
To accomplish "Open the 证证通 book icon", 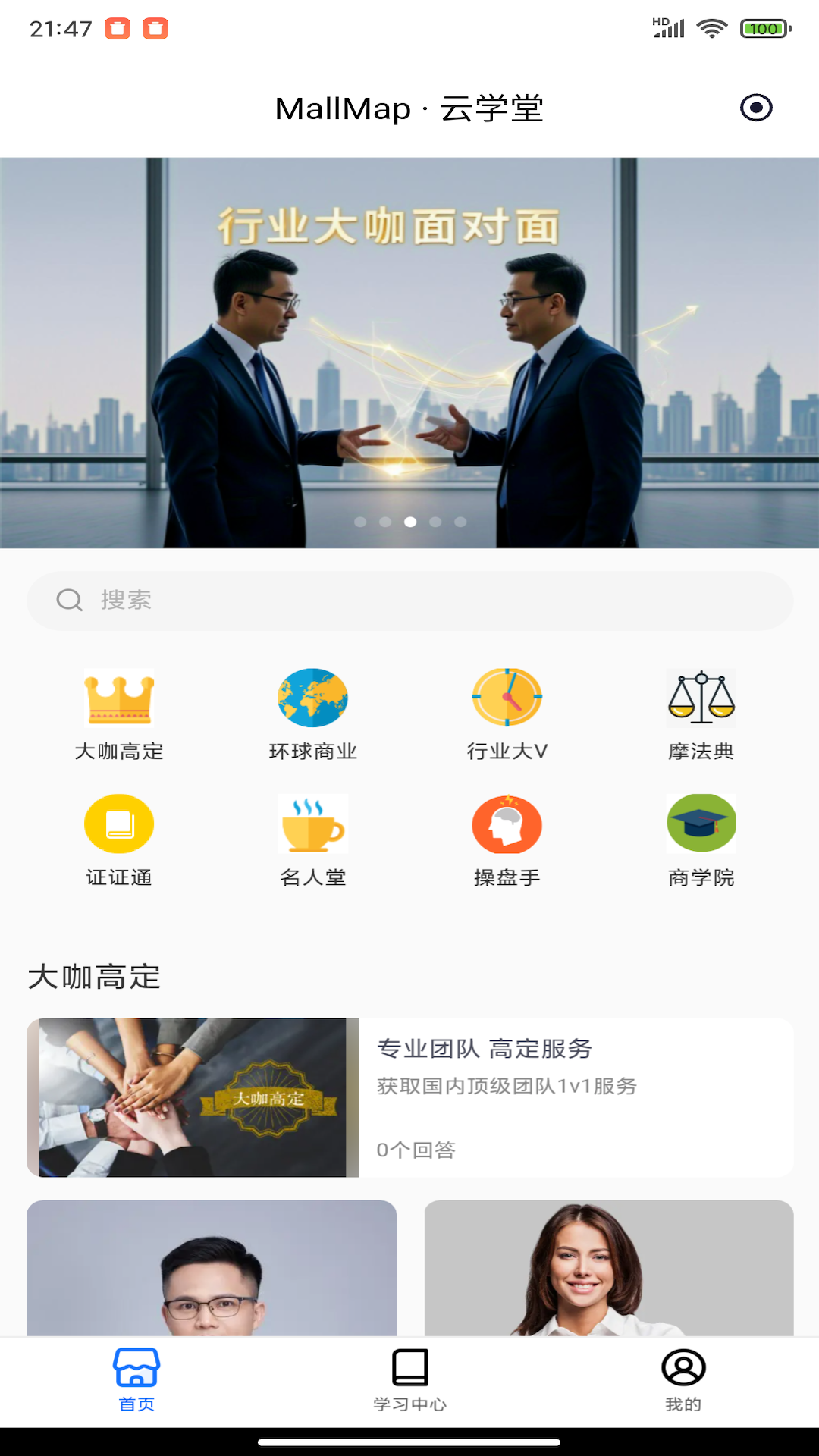I will click(x=119, y=824).
